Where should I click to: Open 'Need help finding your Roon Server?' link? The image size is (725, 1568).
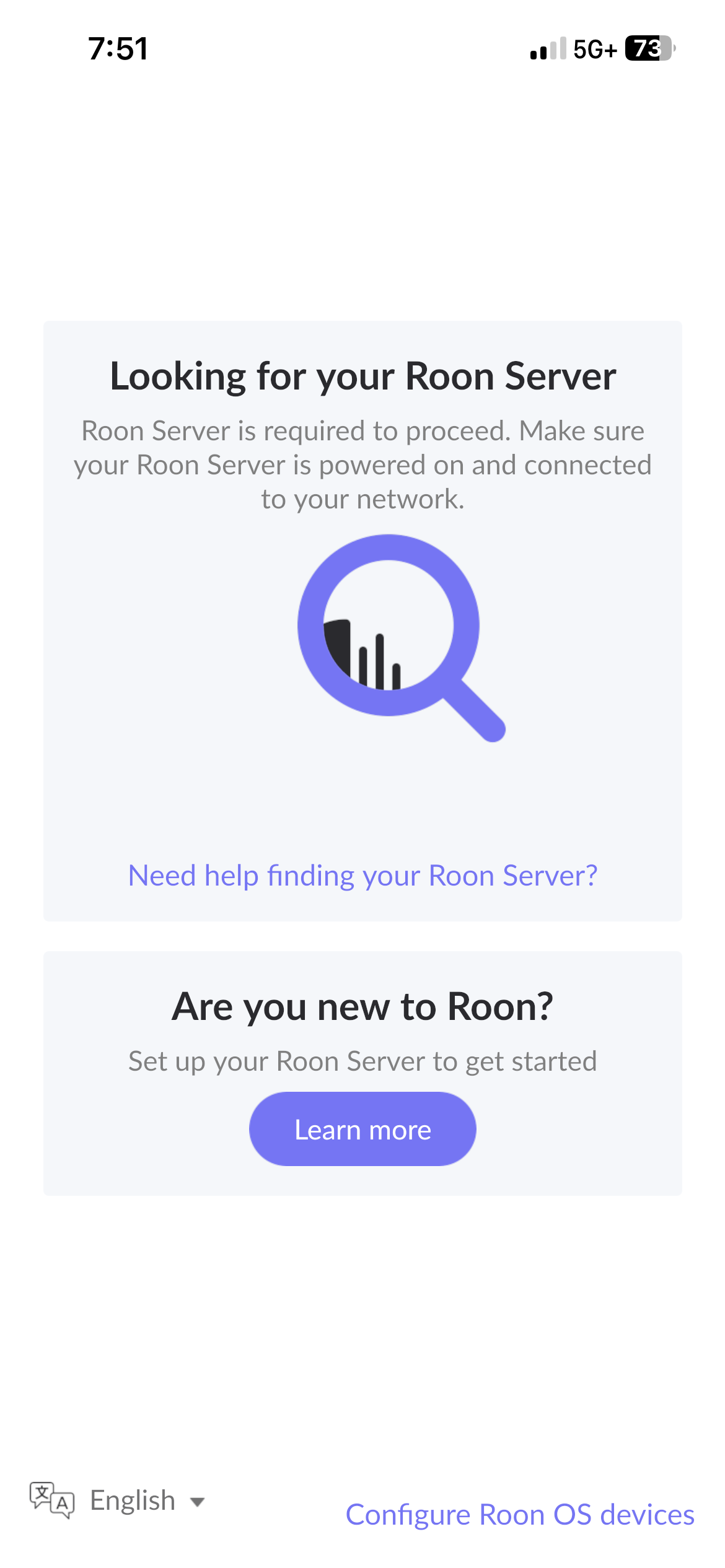362,876
